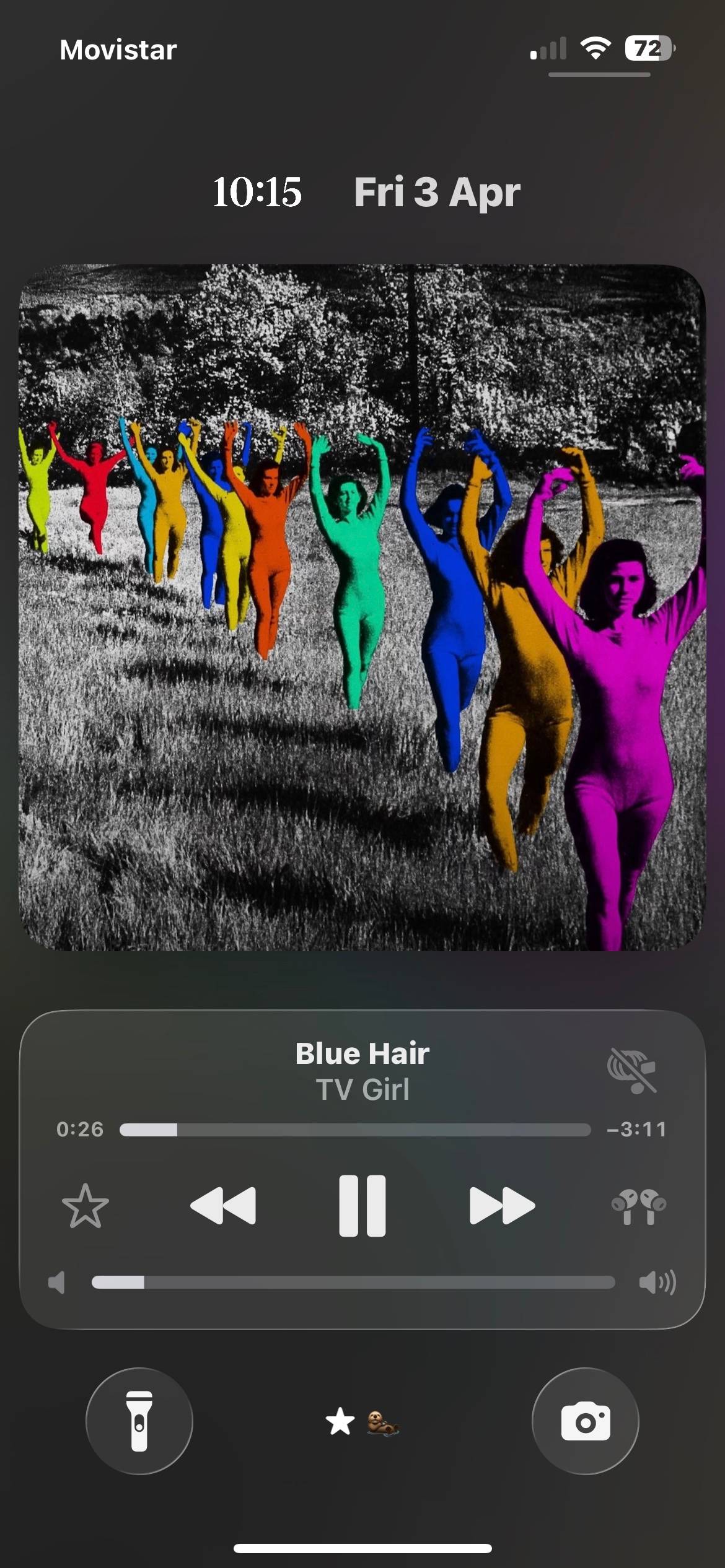Tap the song progress bar

point(355,1130)
